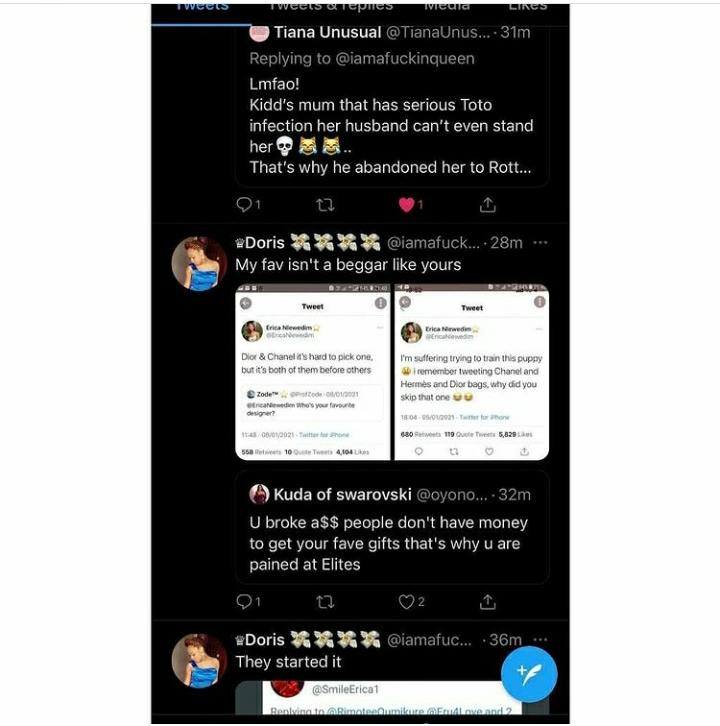The width and height of the screenshot is (720, 726).
Task: Open quoted tweet from Kuda of swarovski
Action: [391, 527]
